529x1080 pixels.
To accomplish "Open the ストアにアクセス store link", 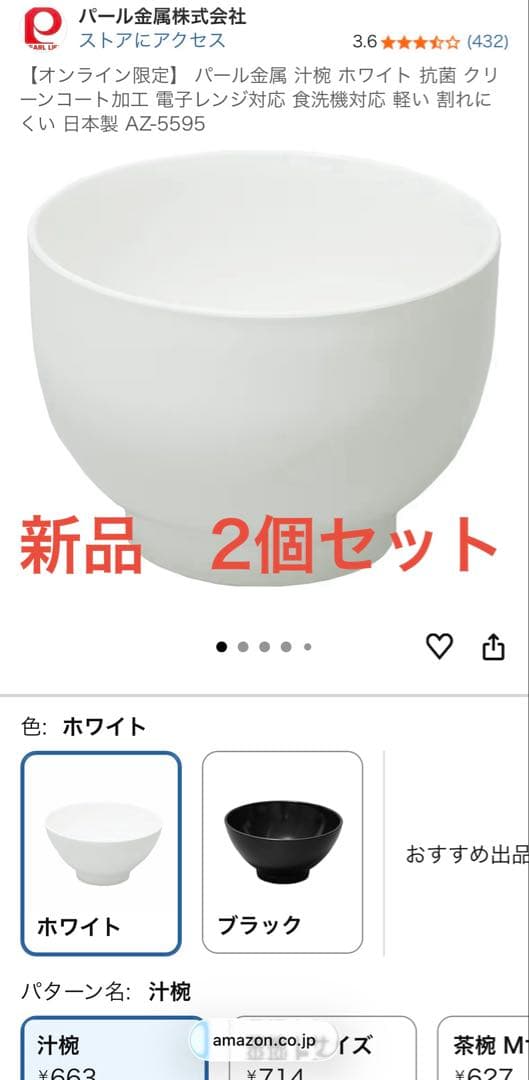I will 152,40.
